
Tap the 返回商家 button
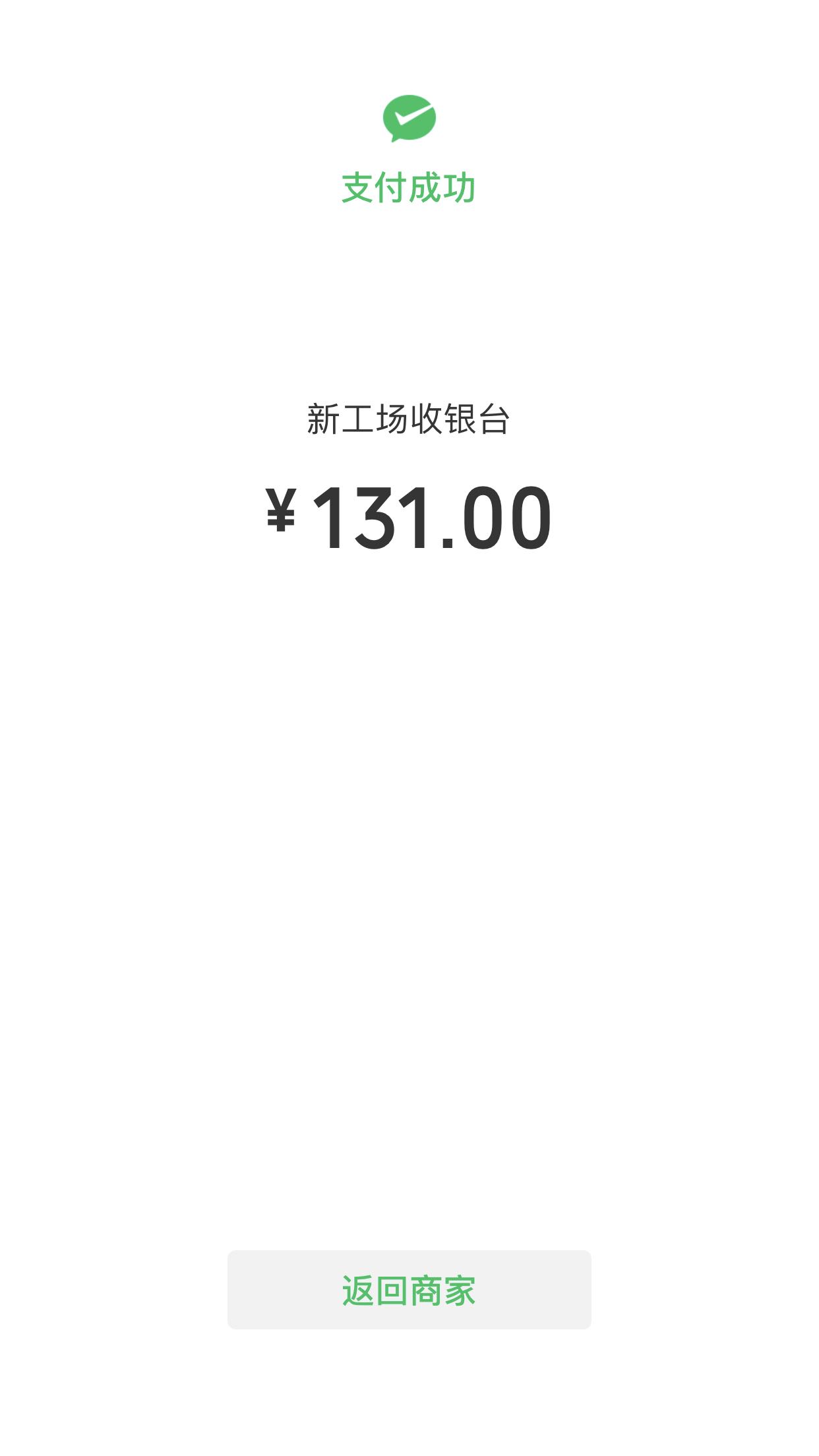409,1289
